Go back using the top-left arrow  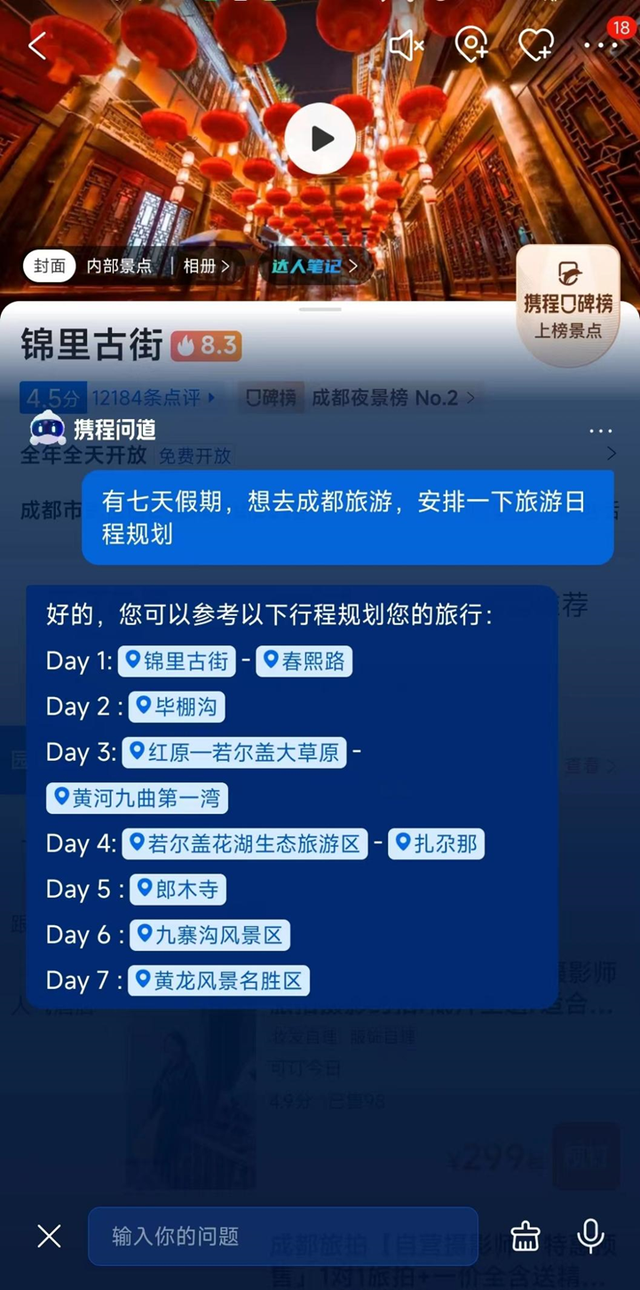pyautogui.click(x=38, y=46)
